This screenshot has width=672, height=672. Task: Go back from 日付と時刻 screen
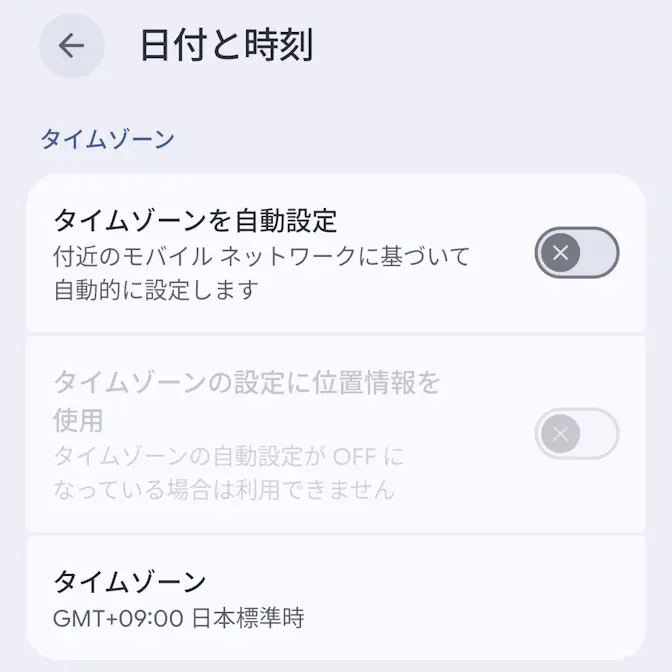71,46
